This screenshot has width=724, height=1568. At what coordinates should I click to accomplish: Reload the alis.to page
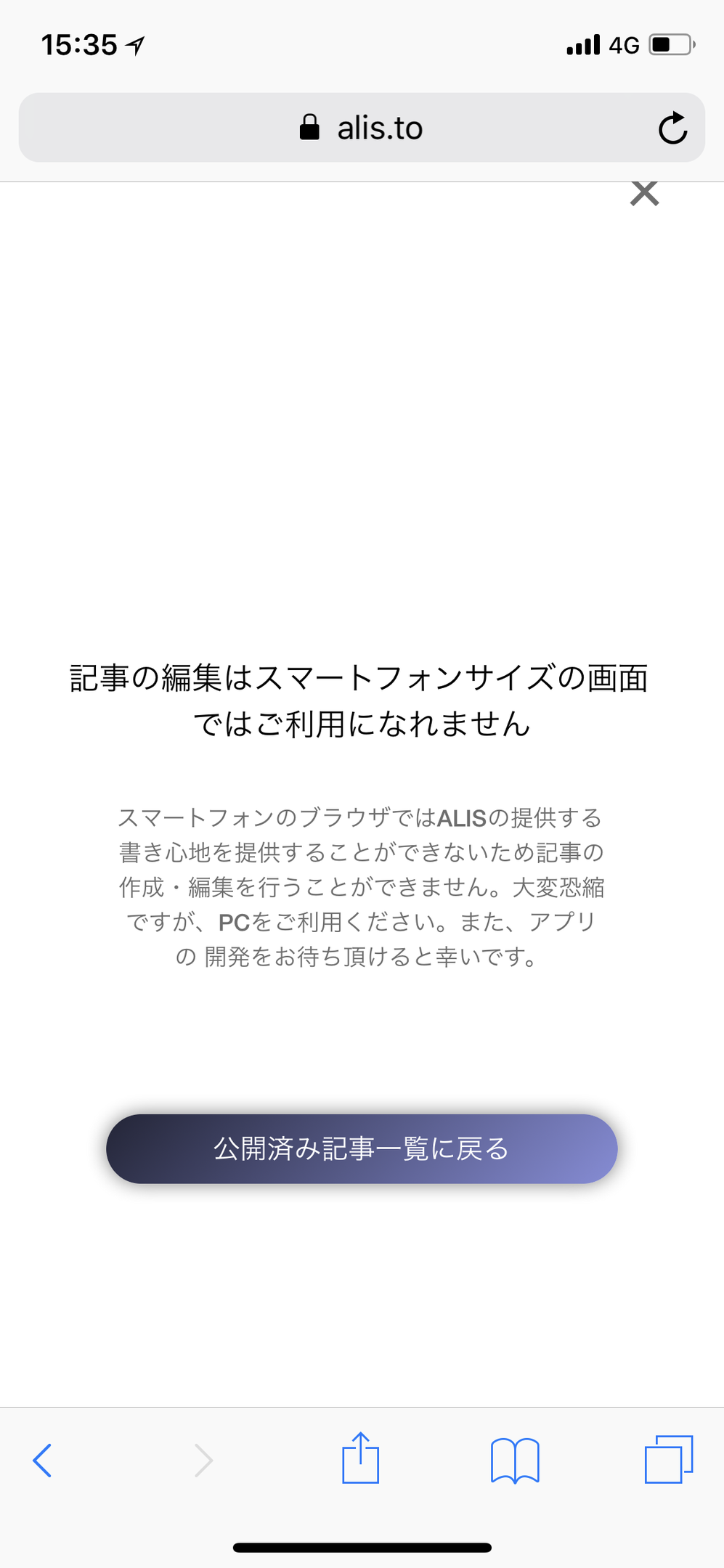click(672, 128)
